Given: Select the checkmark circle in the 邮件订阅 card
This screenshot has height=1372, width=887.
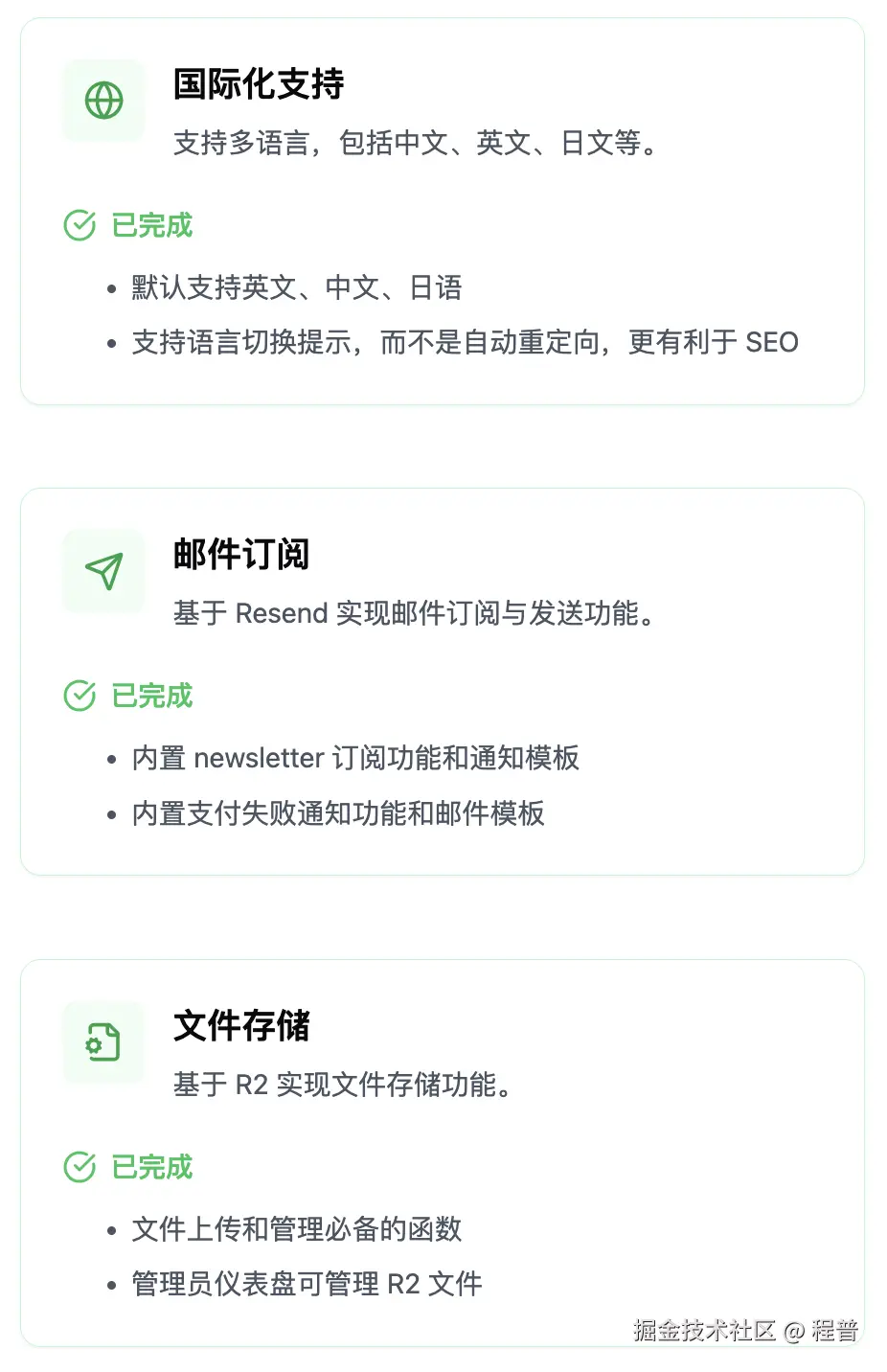Looking at the screenshot, I should 79,697.
